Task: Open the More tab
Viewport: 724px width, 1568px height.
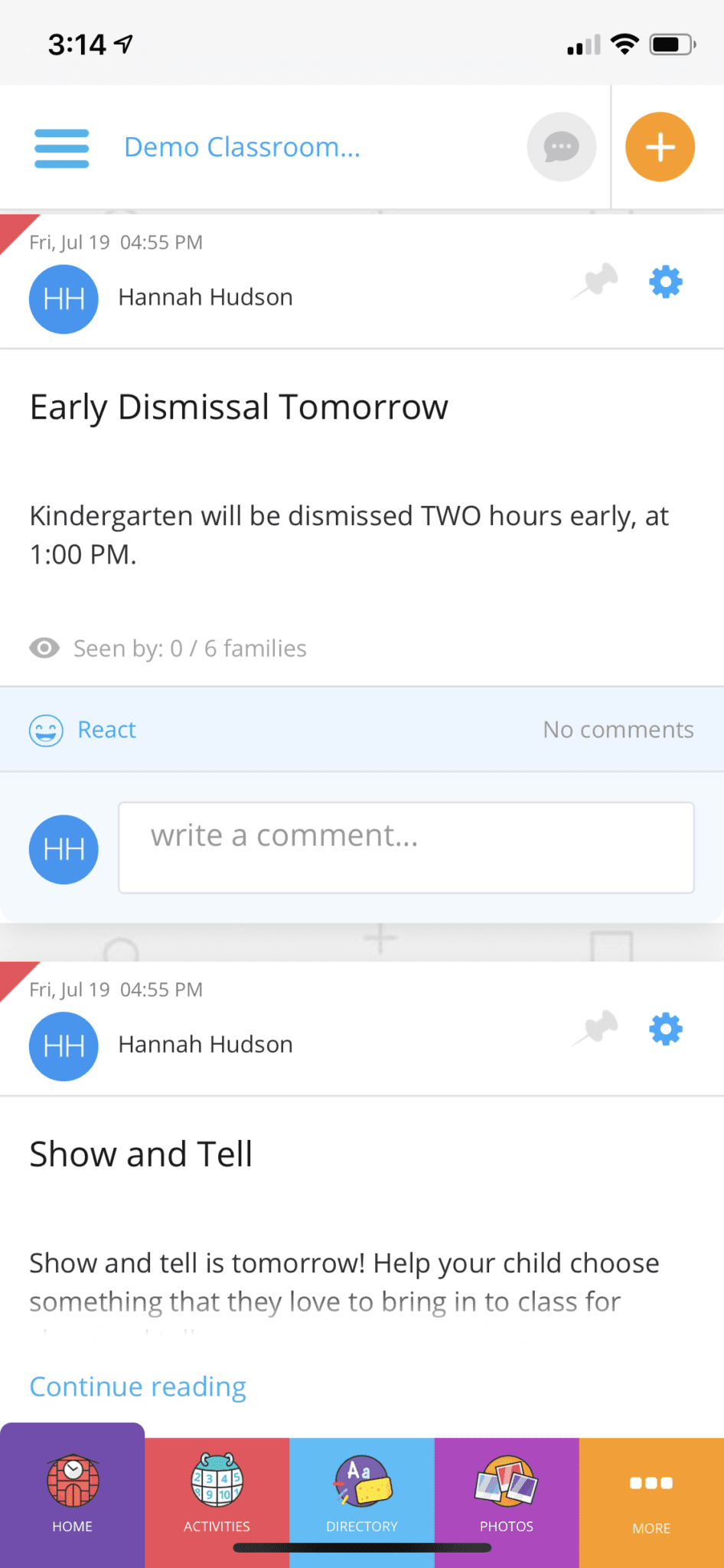Action: 651,1502
